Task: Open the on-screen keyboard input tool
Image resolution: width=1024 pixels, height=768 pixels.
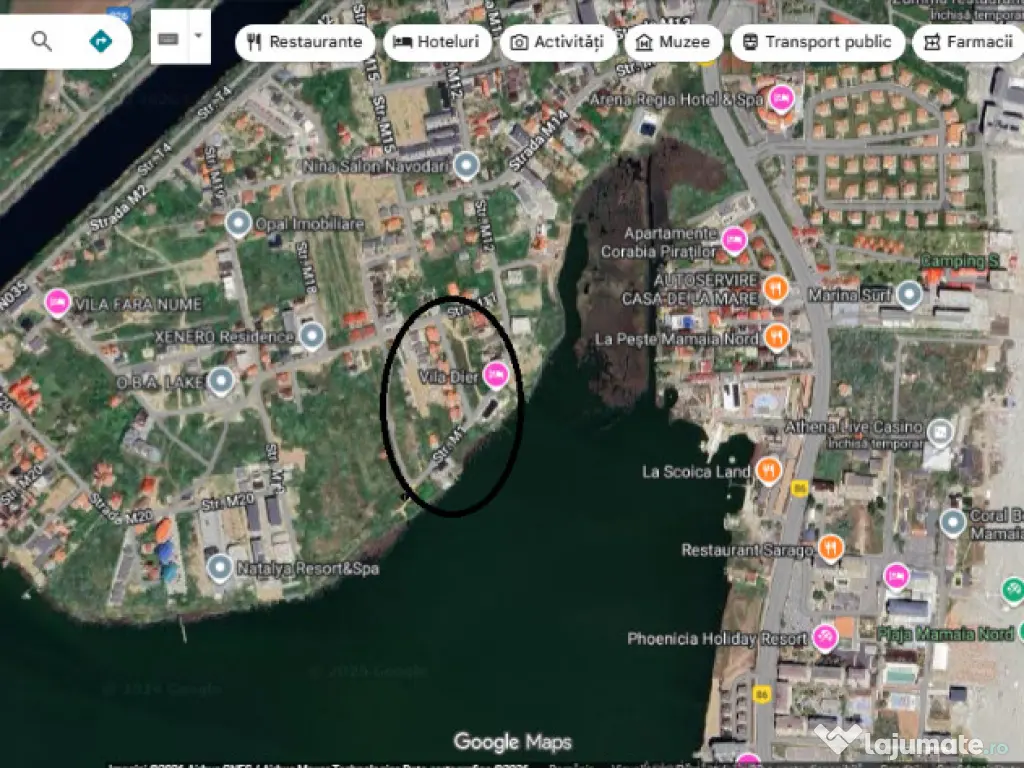Action: click(x=168, y=40)
